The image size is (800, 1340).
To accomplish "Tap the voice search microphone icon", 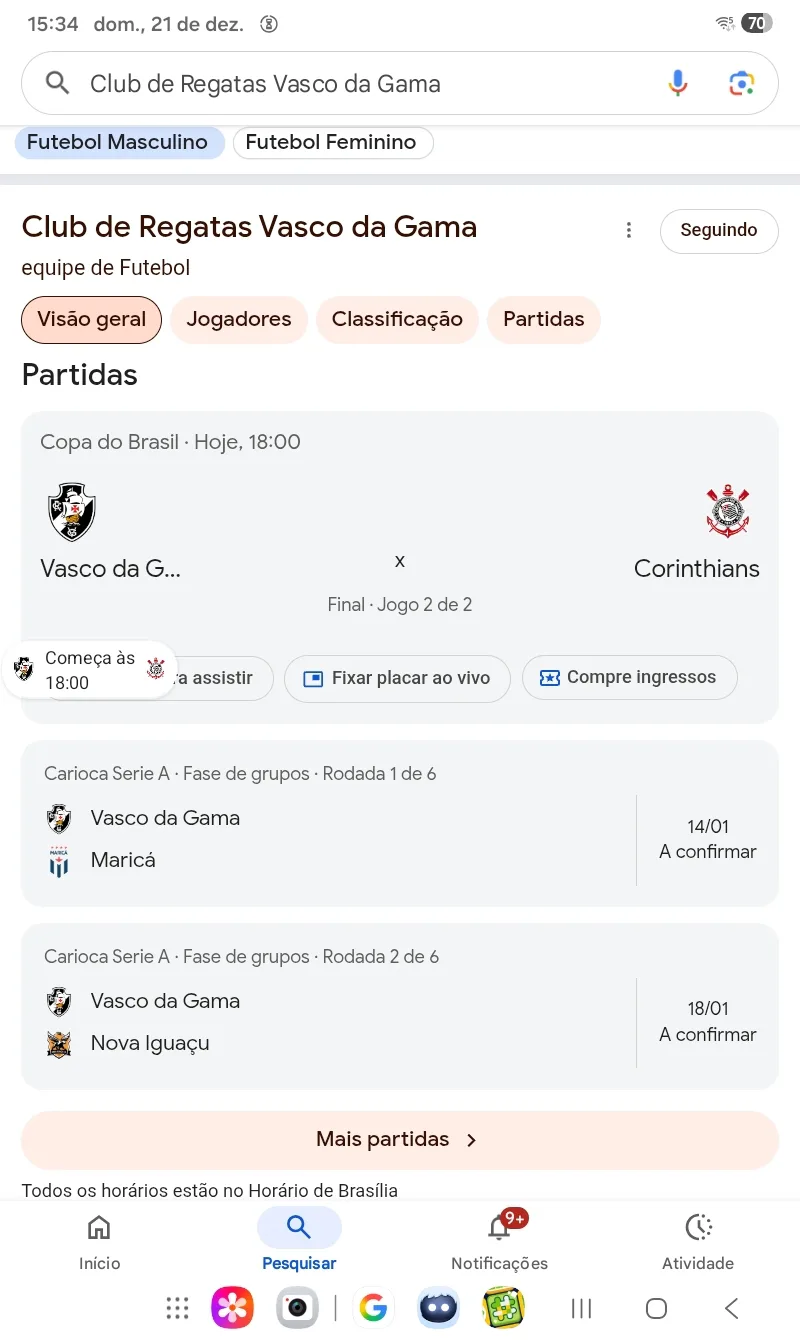I will coord(678,84).
